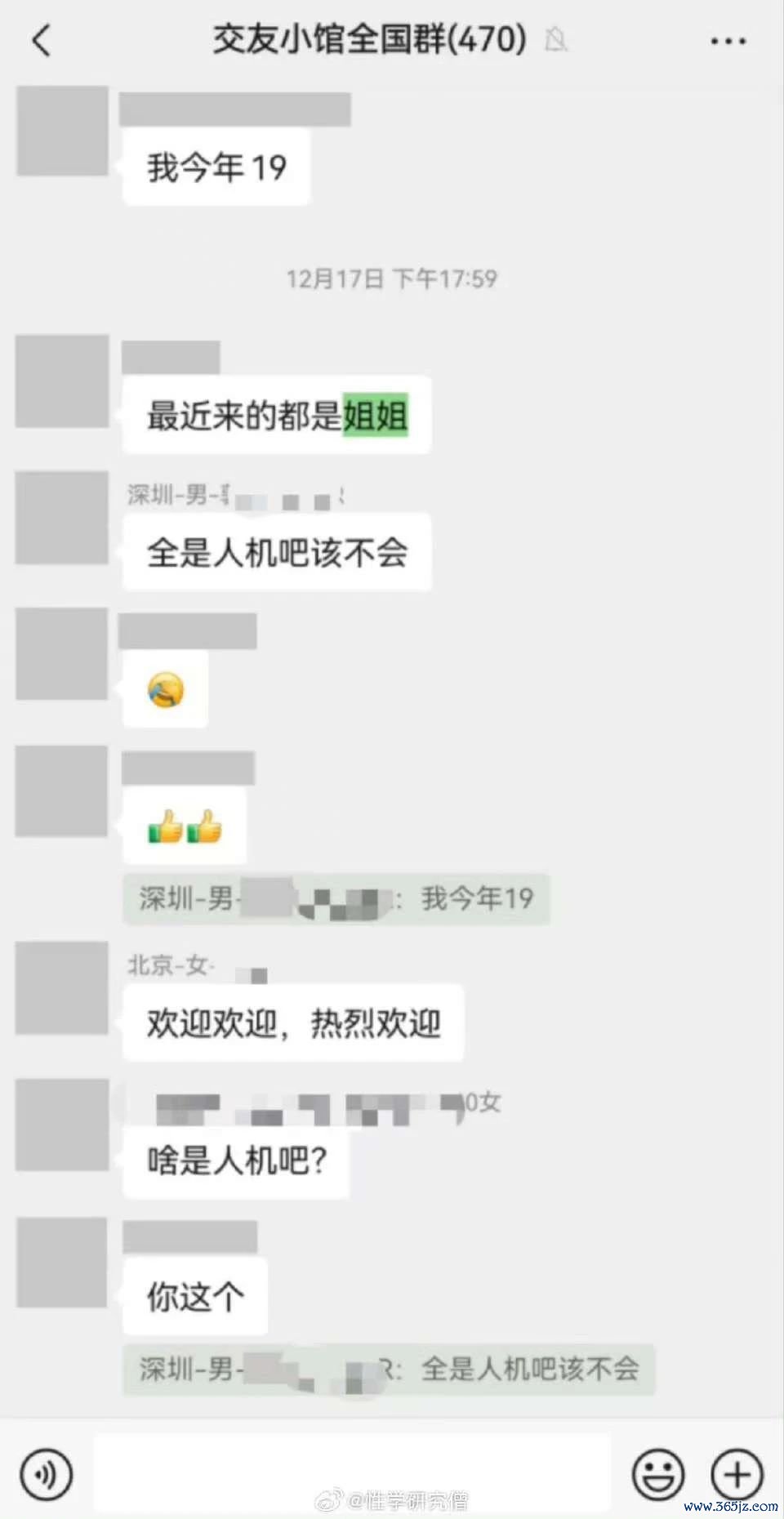
Task: Tap the quoted reply "我今年19"
Action: point(336,899)
